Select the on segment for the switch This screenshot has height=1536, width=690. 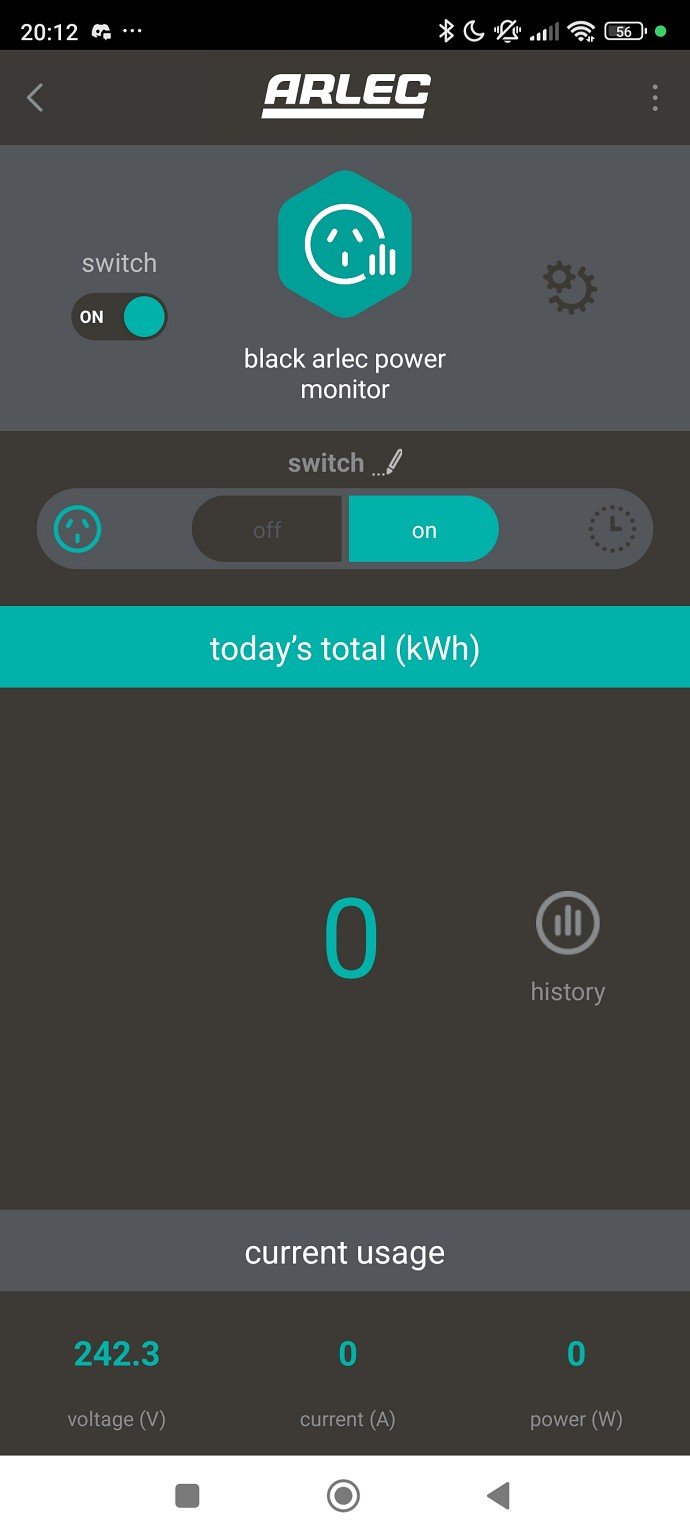(424, 530)
